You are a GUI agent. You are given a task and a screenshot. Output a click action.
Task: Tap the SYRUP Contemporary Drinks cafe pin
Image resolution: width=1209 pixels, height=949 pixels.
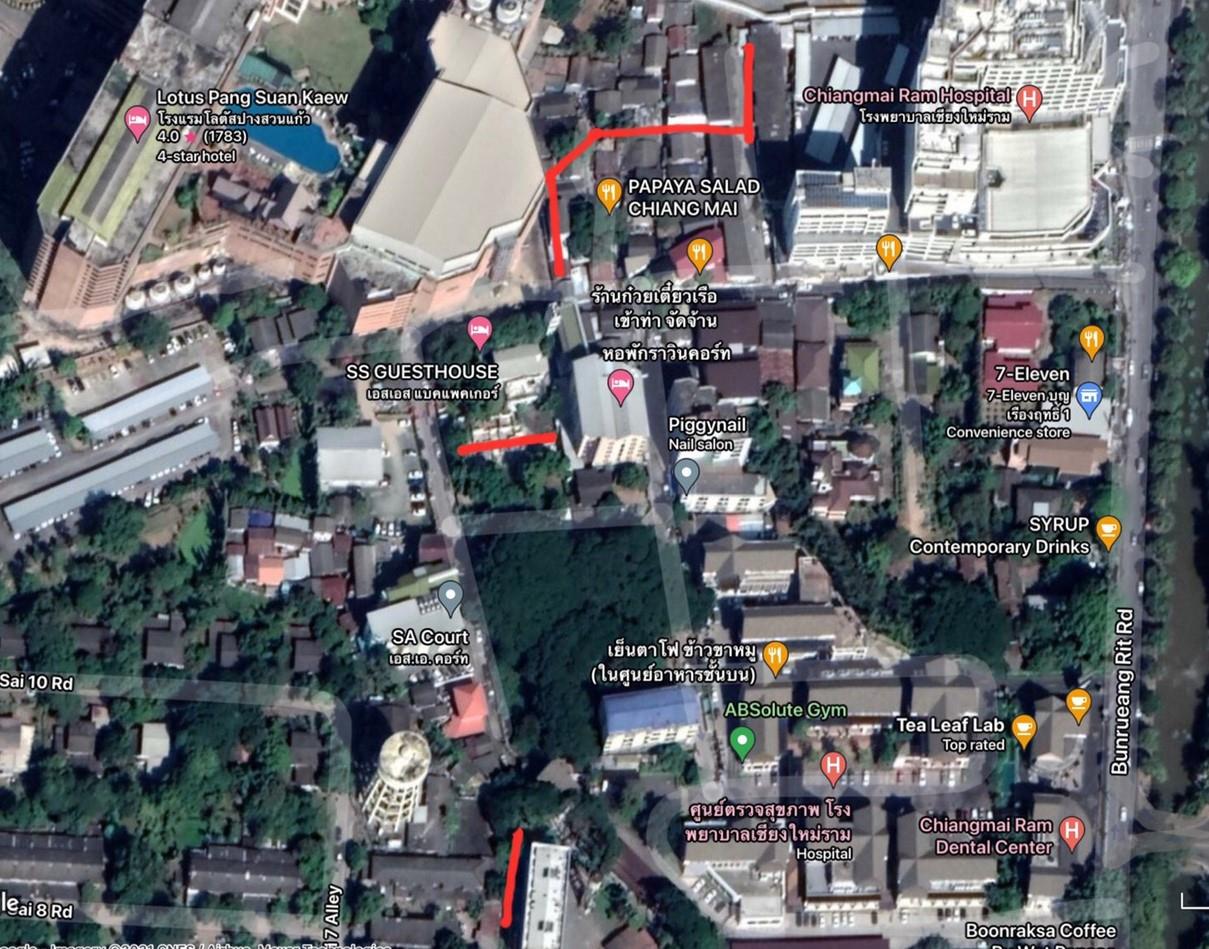coord(1108,530)
